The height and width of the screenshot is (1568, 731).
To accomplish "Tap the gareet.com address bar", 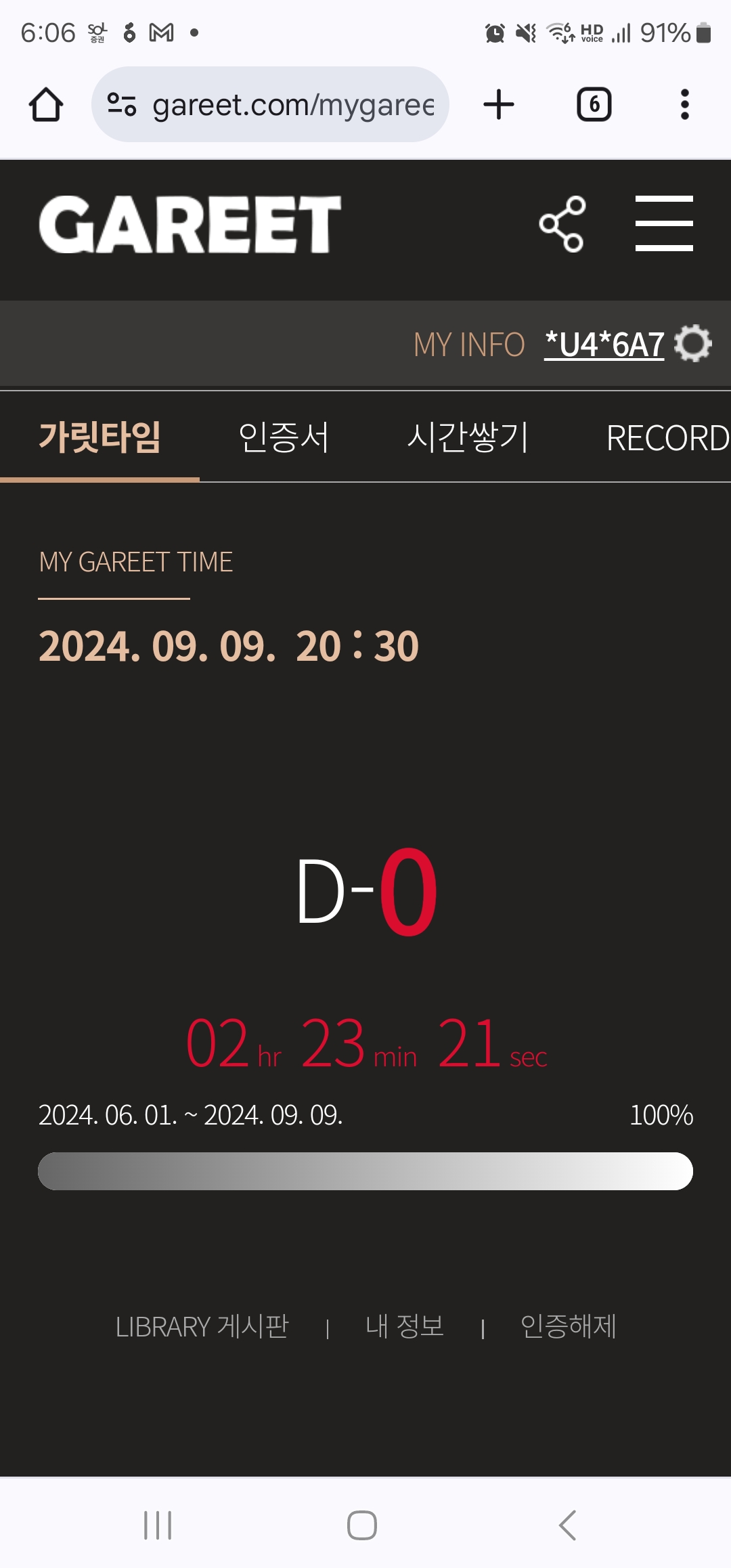I will 271,105.
